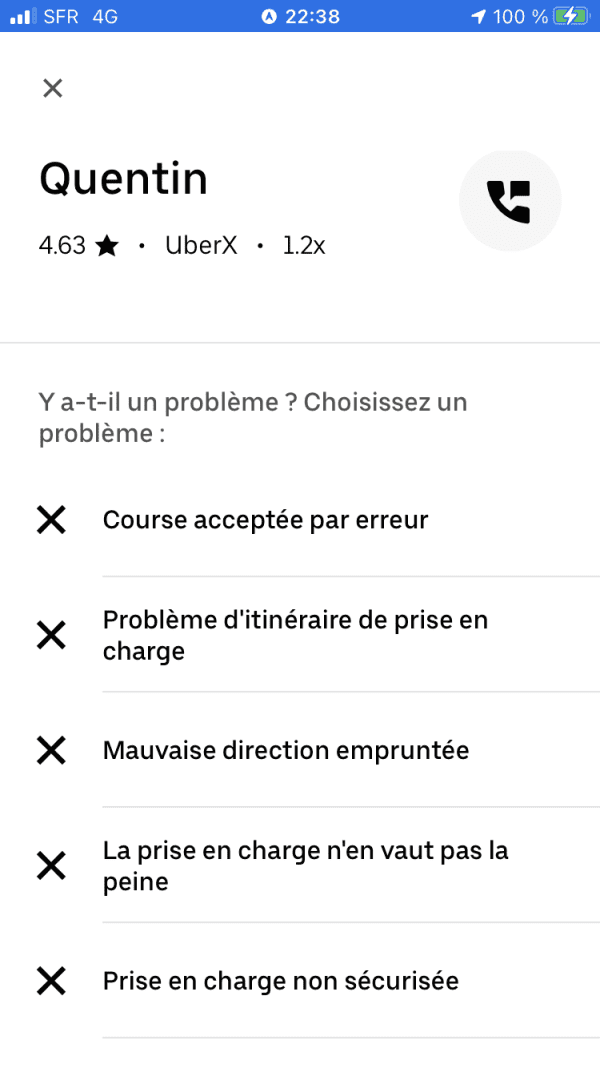Call Quentin with the phone button
This screenshot has height=1068, width=600.
[510, 201]
